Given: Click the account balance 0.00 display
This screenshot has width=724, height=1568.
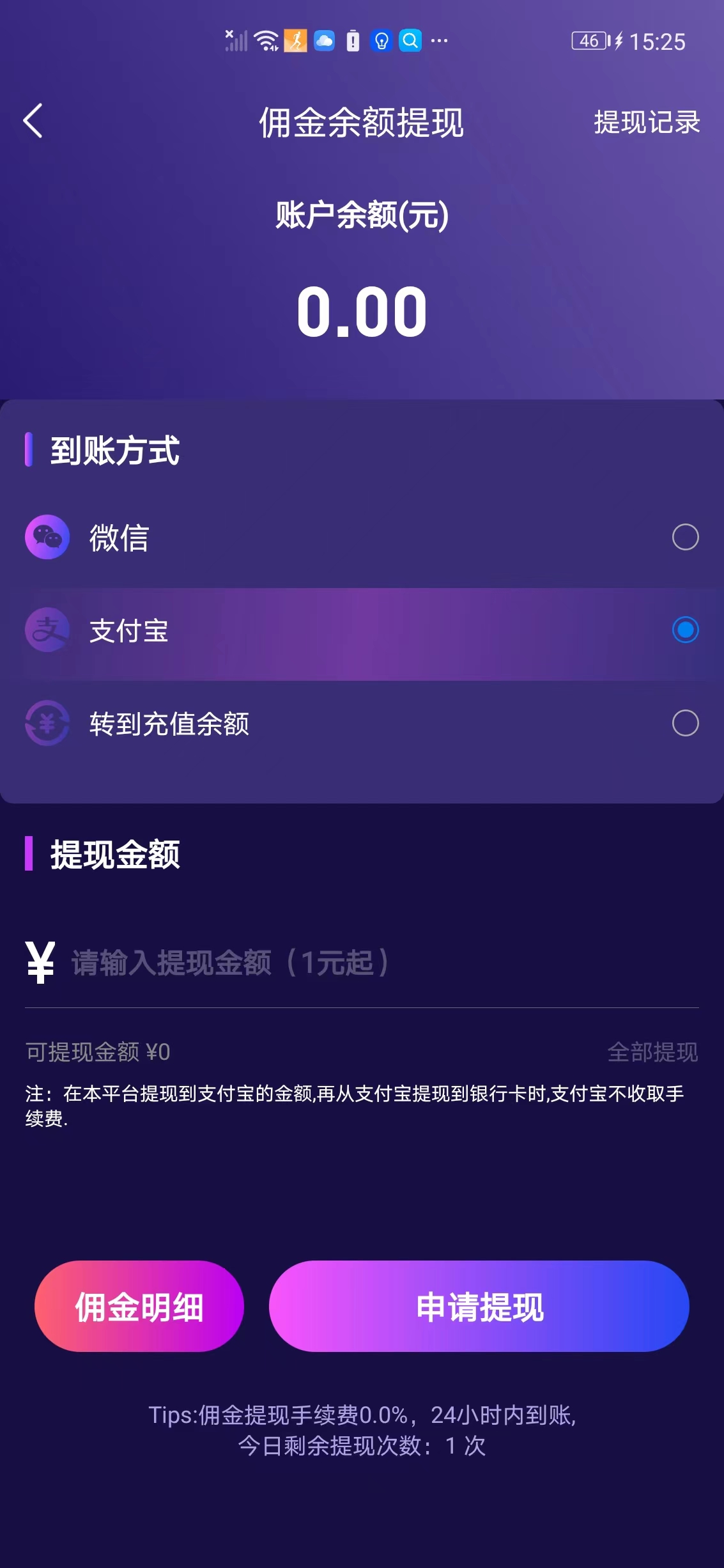Looking at the screenshot, I should pyautogui.click(x=362, y=311).
